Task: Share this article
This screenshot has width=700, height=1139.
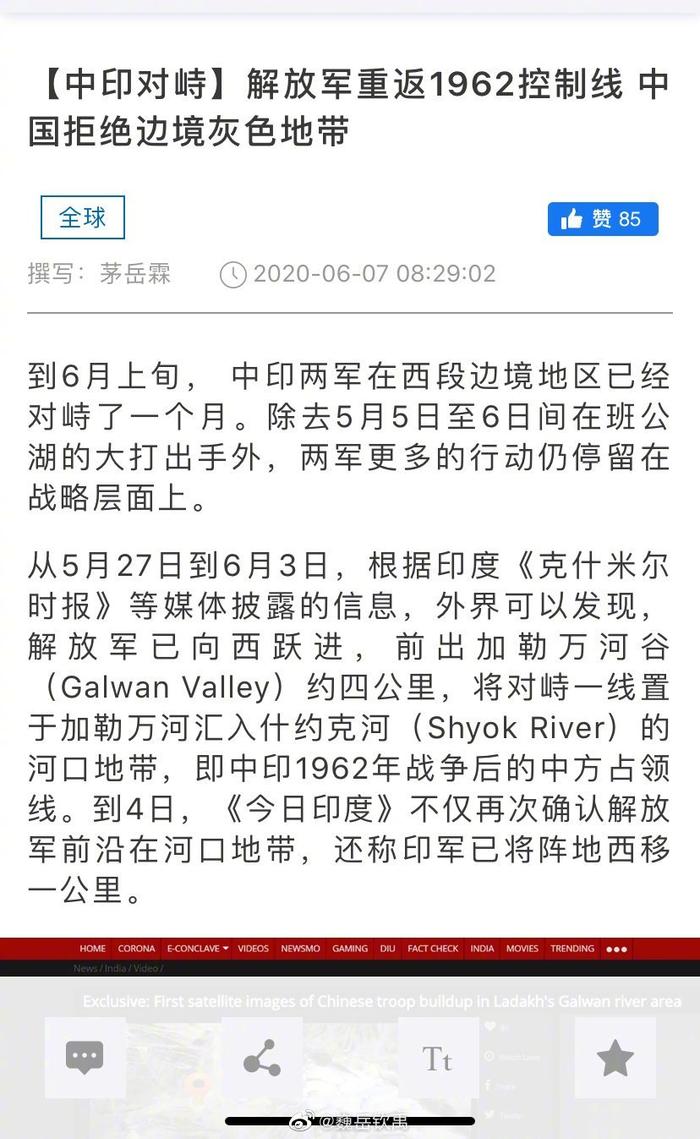Action: (261, 1058)
